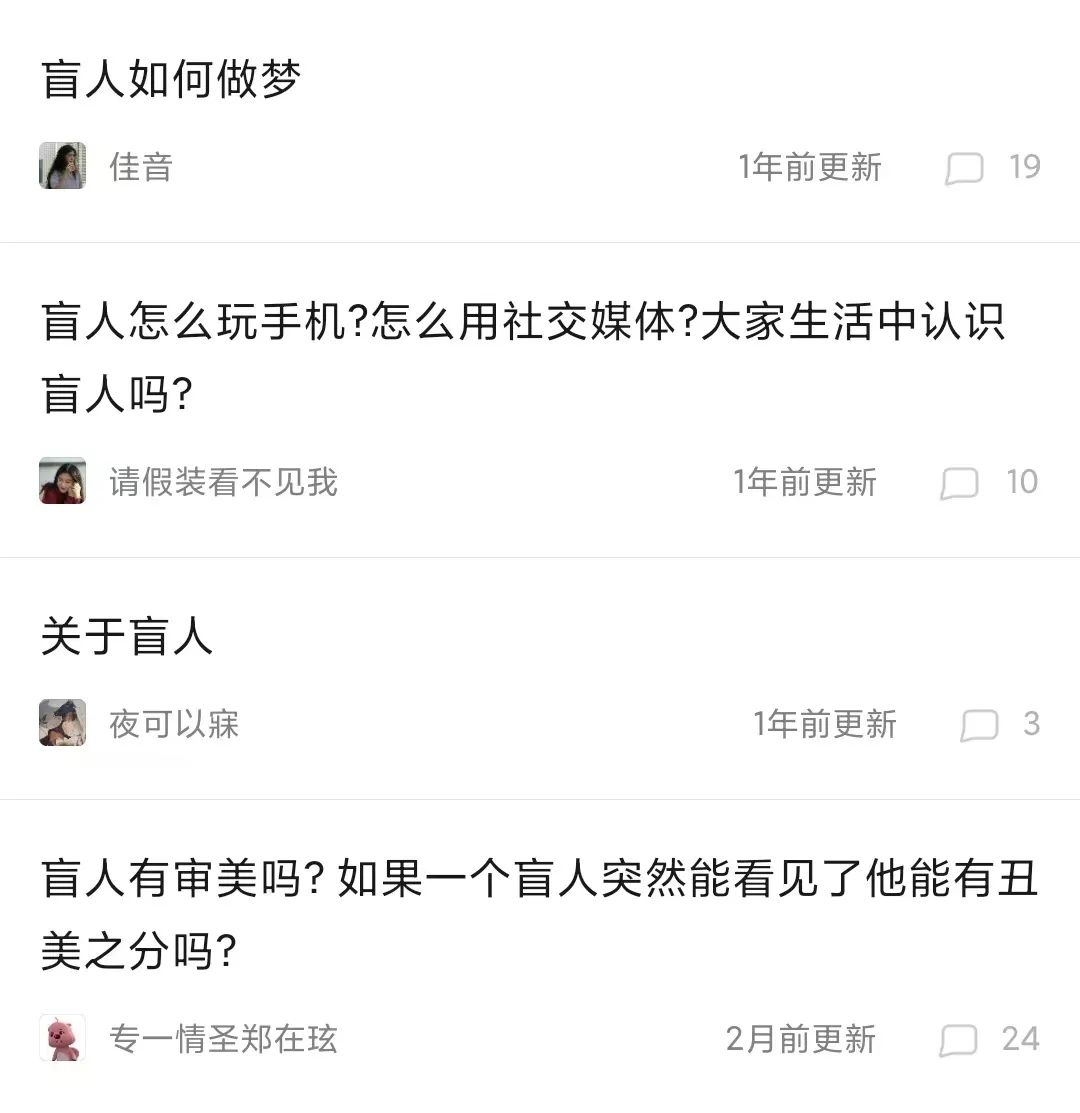Click the reply count 19
The height and width of the screenshot is (1113, 1080).
point(1023,166)
